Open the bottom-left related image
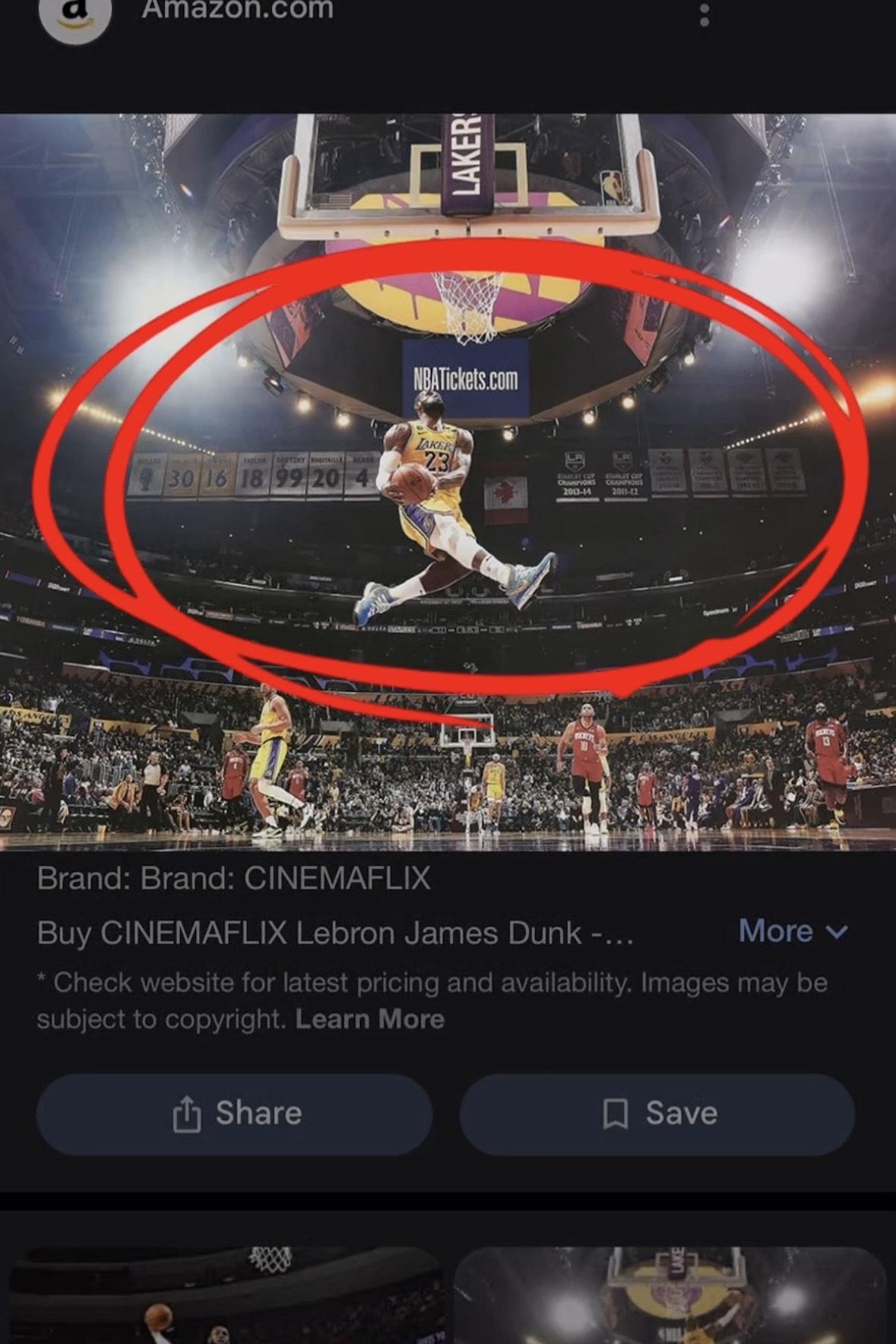 (x=225, y=1295)
